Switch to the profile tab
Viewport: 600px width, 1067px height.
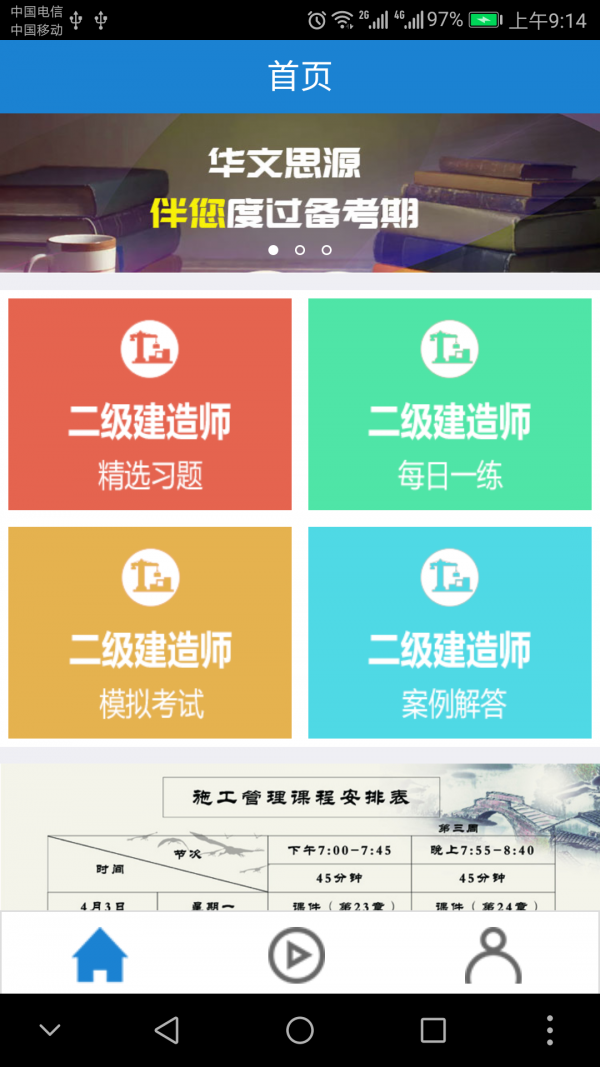click(493, 955)
